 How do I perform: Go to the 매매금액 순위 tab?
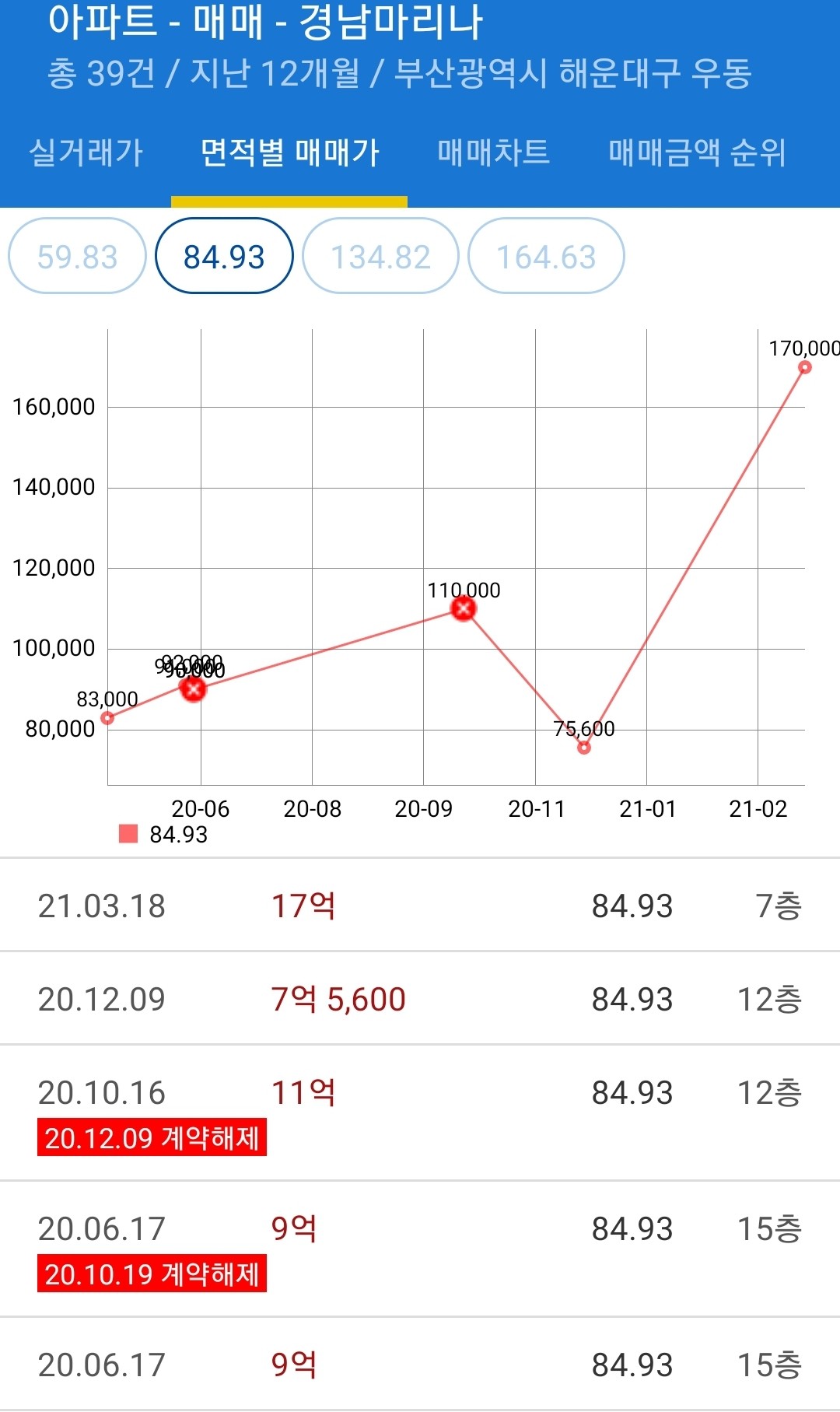click(x=697, y=152)
